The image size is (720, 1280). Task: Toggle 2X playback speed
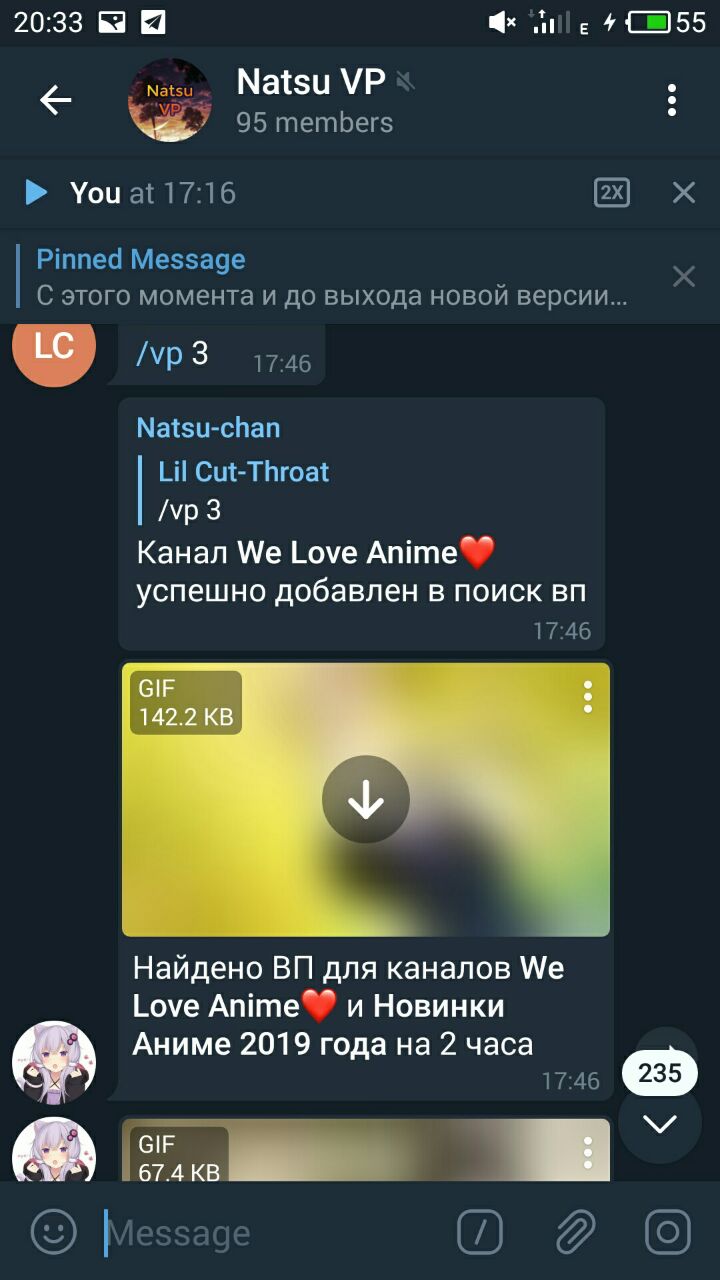point(611,192)
